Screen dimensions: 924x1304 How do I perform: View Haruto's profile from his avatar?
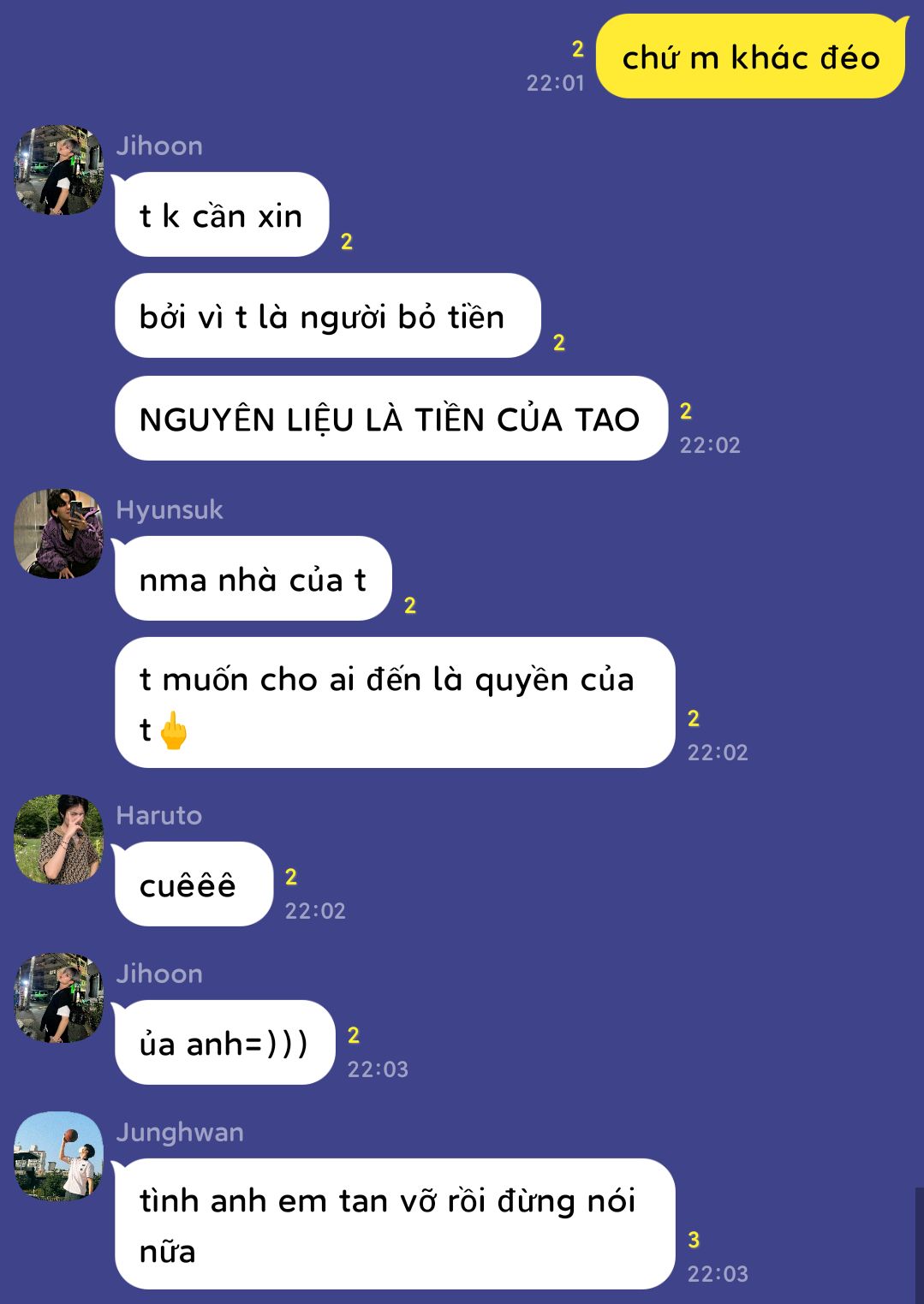(x=58, y=839)
